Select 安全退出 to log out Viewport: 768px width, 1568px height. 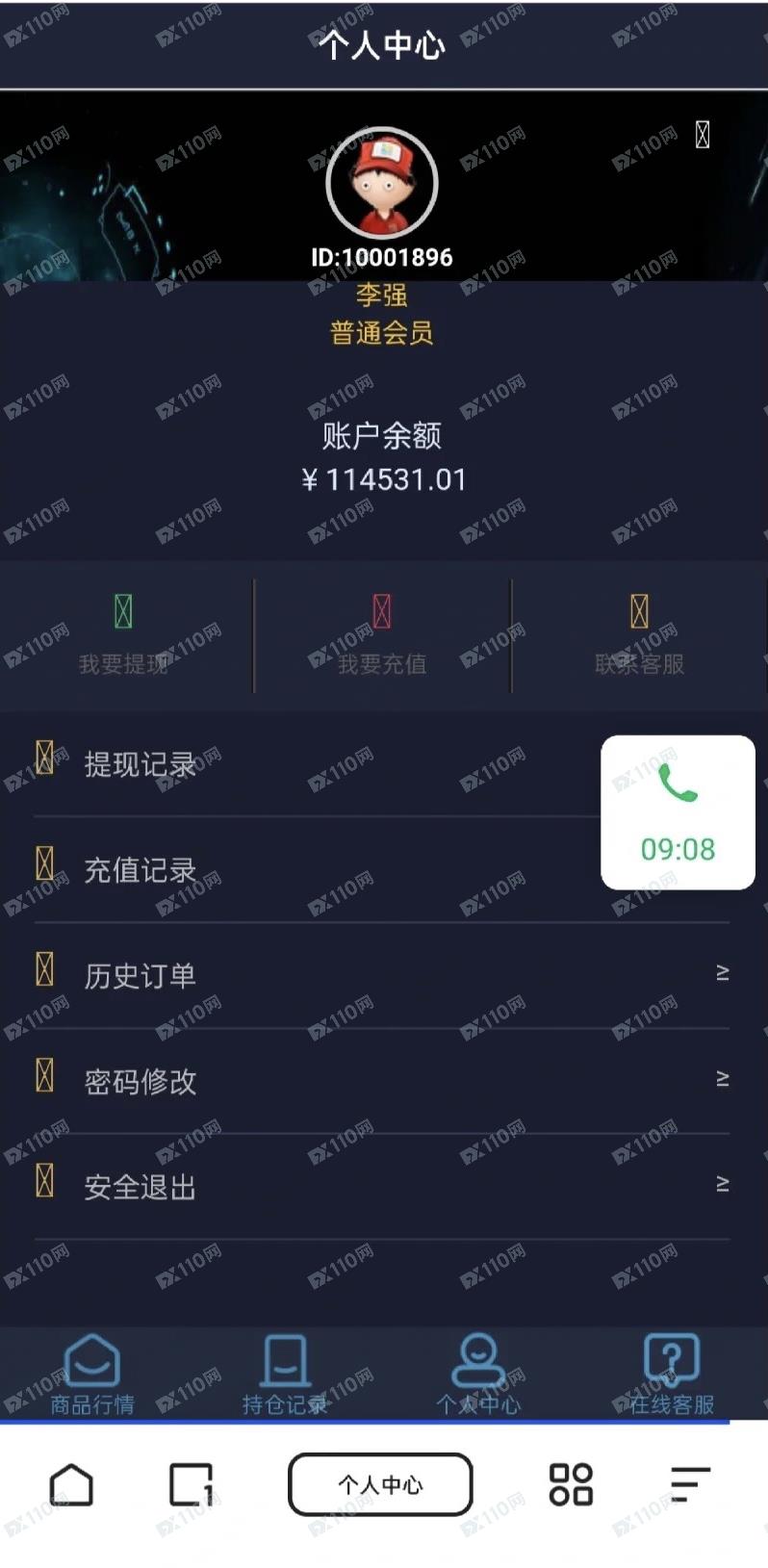click(x=382, y=1186)
